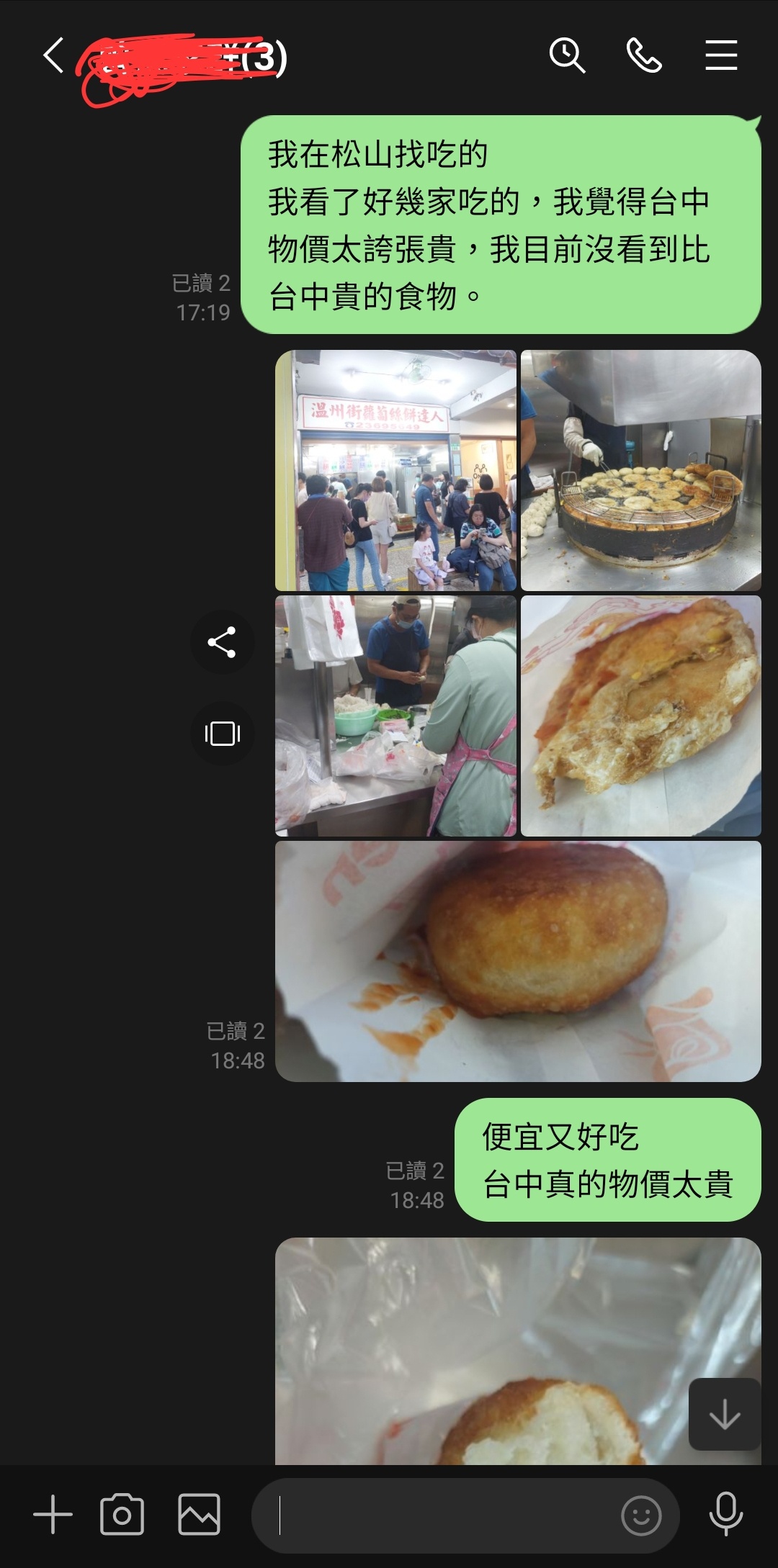
Task: Open the chat search icon
Action: 568,55
